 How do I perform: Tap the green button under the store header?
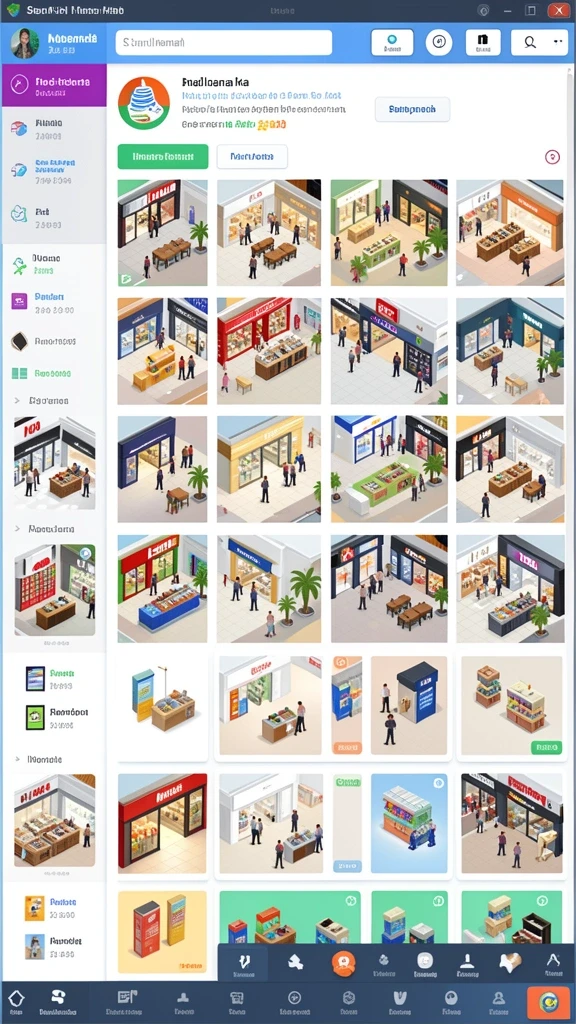pos(163,157)
